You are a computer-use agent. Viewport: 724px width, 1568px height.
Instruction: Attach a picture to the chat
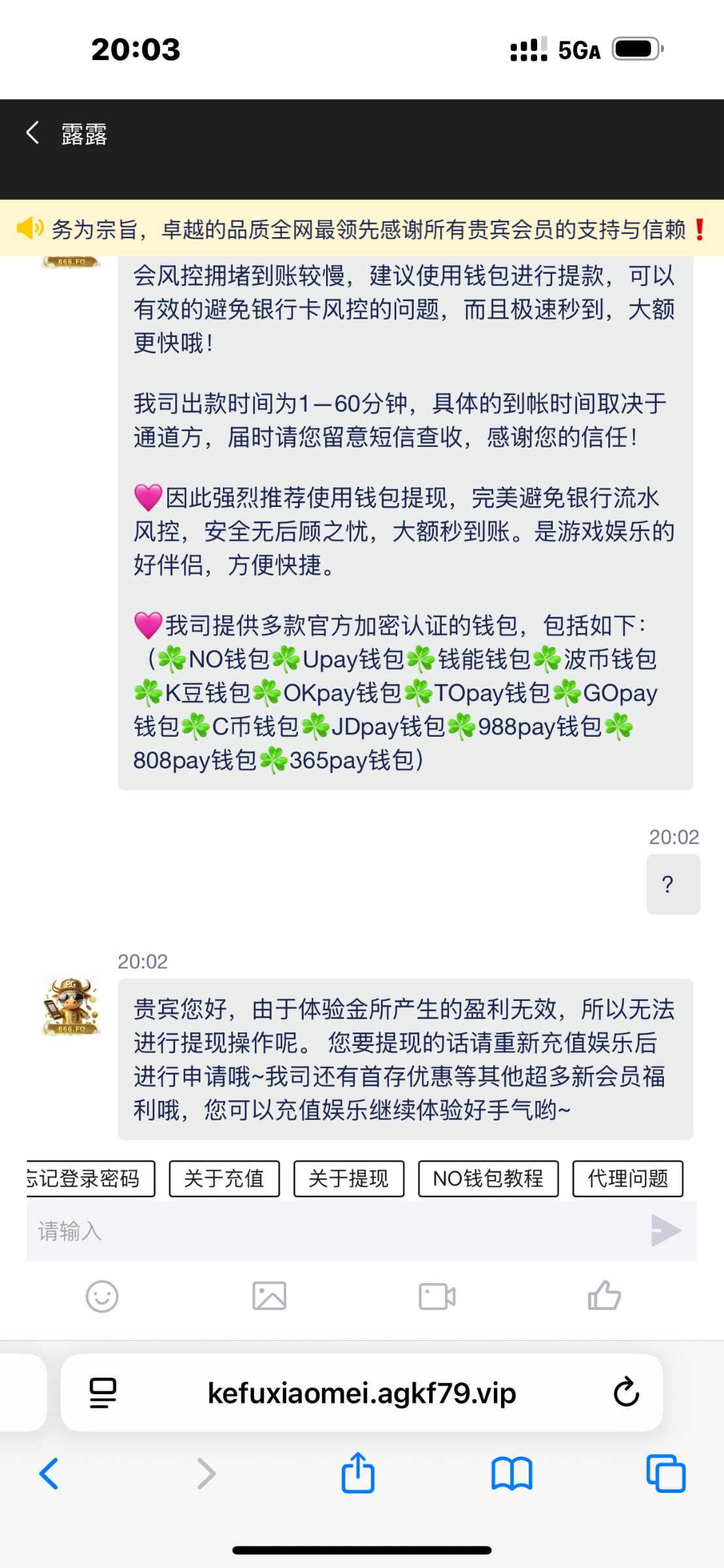[x=269, y=1296]
